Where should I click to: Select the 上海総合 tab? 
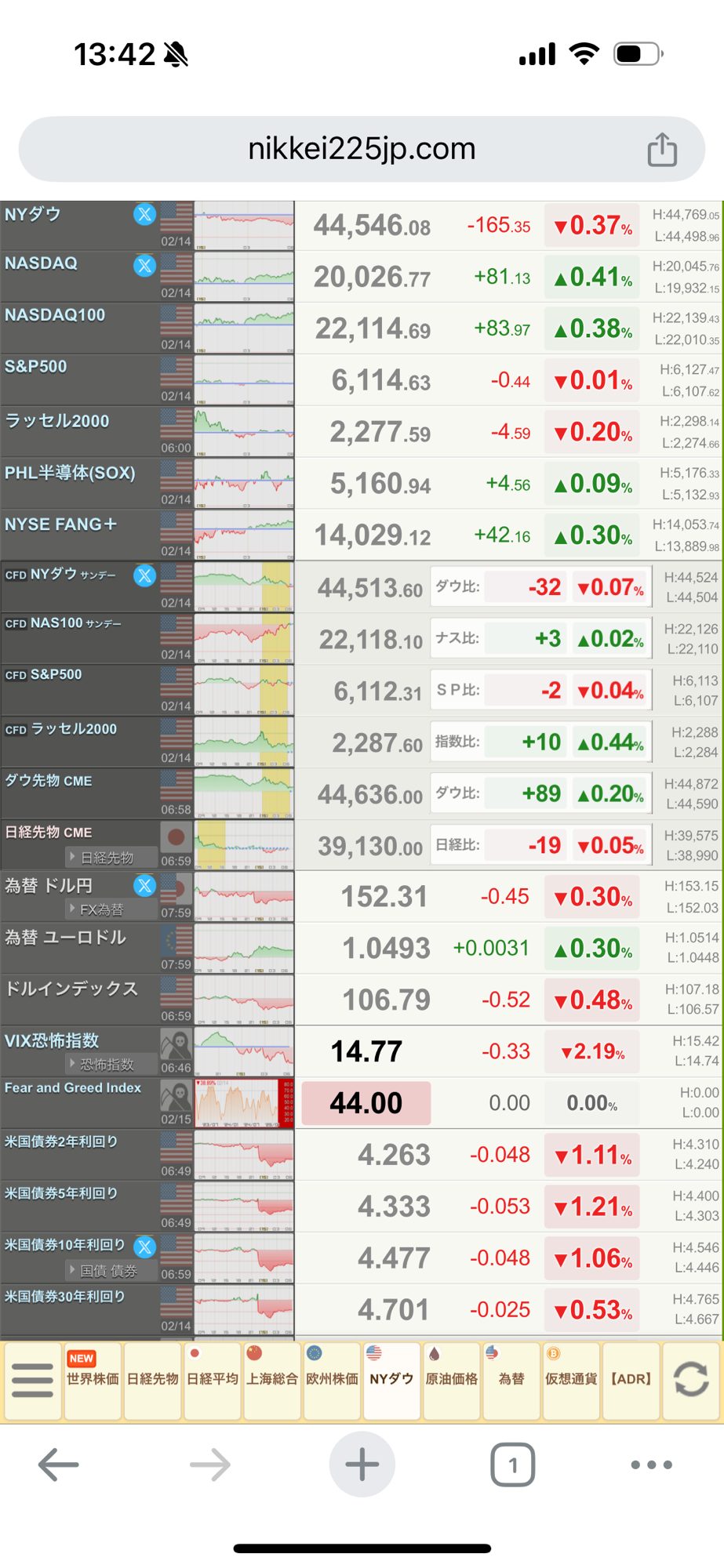[x=272, y=1381]
